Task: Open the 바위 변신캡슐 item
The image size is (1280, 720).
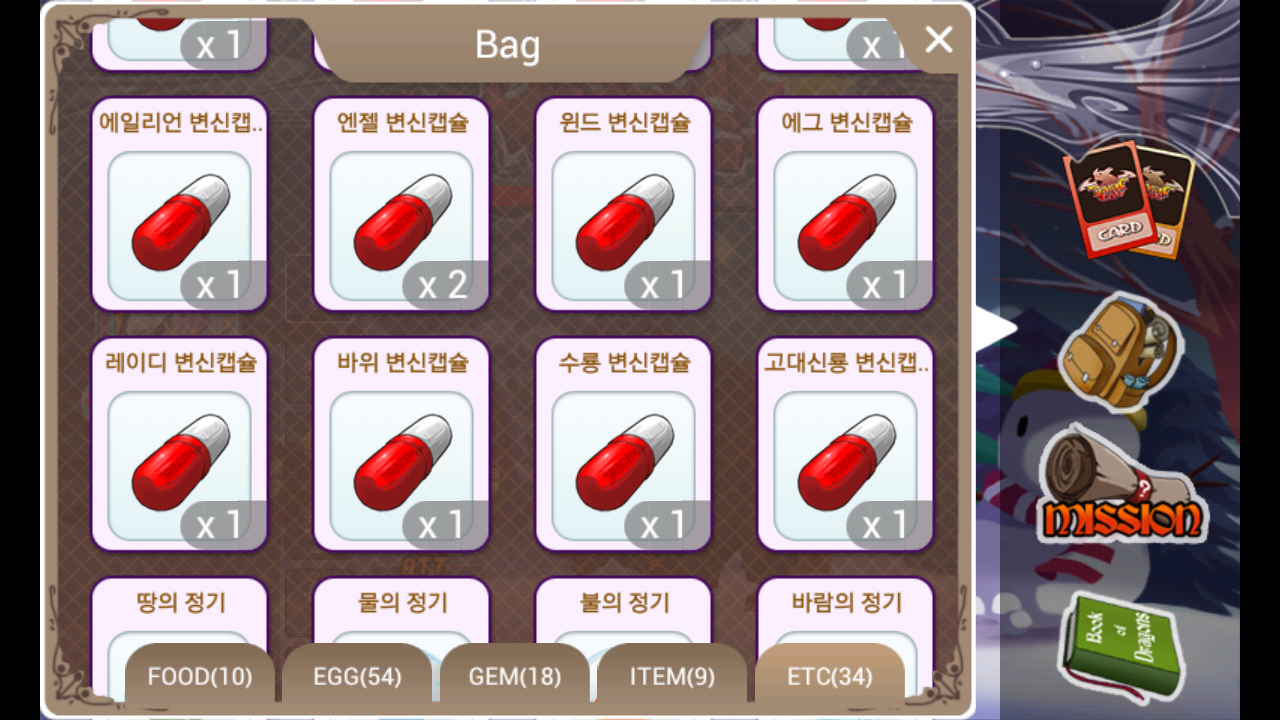Action: [x=401, y=445]
